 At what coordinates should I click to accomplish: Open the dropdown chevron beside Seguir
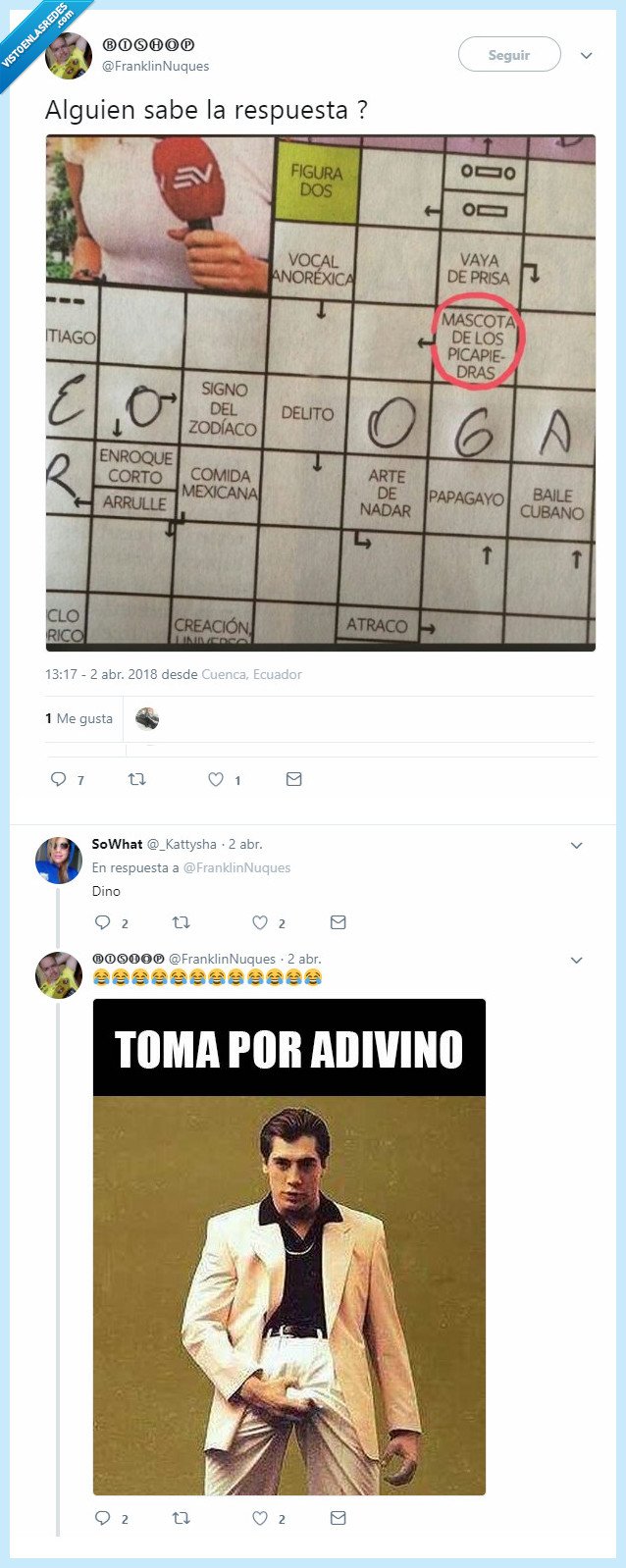(x=587, y=56)
